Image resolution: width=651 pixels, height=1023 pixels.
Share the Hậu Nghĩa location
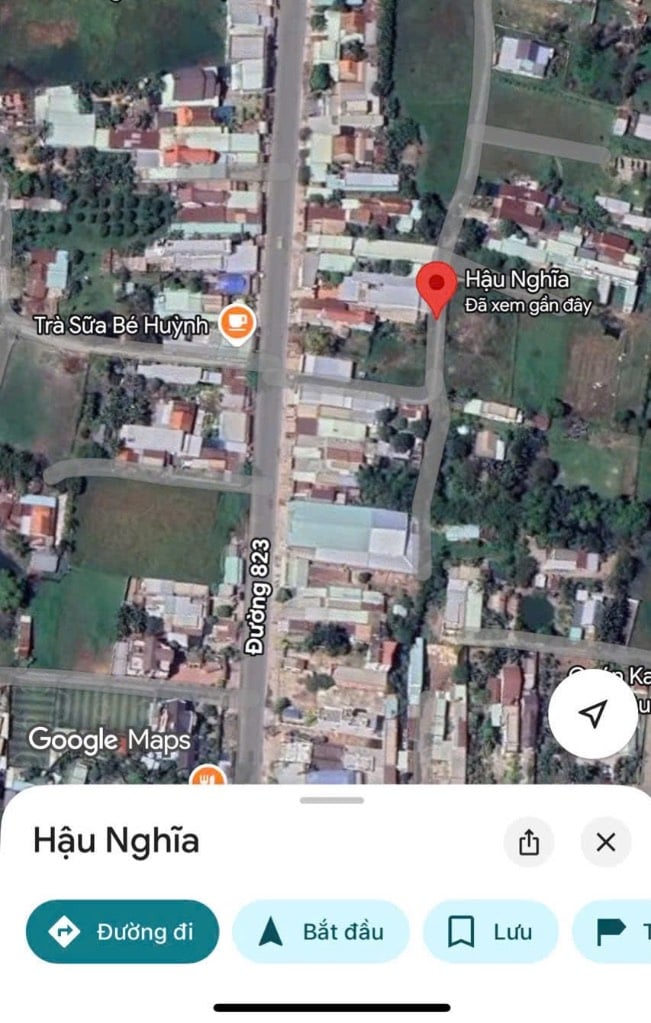tap(529, 842)
